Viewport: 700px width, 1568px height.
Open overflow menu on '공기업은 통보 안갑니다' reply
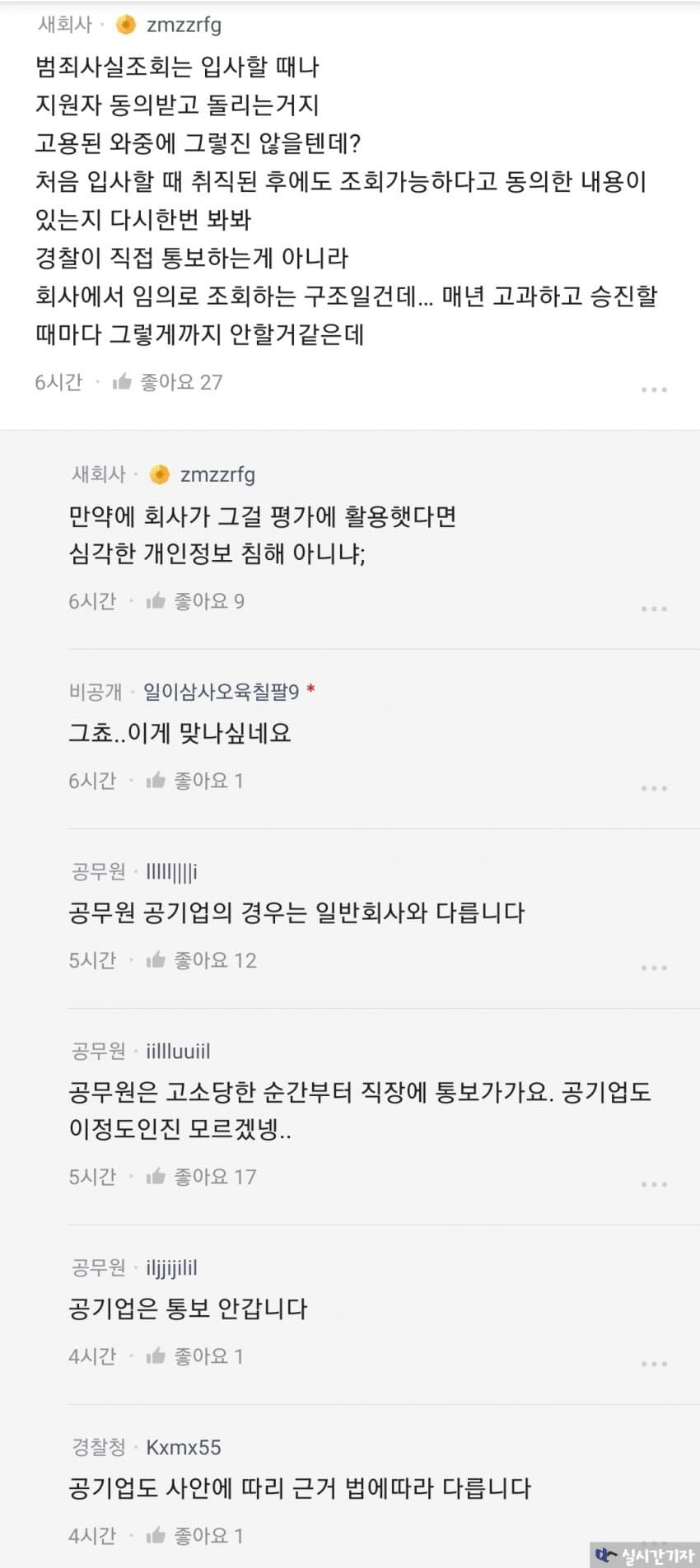pyautogui.click(x=654, y=1364)
